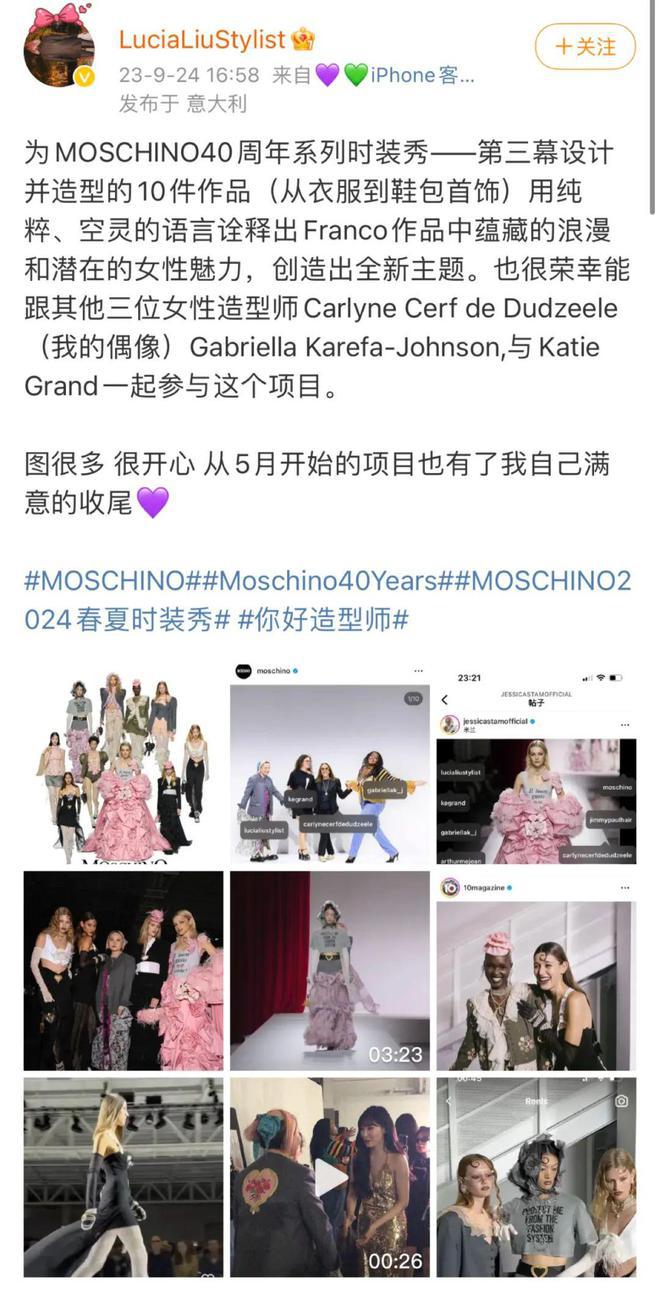
Task: Open the #你好造型师# hashtag
Action: pos(323,619)
